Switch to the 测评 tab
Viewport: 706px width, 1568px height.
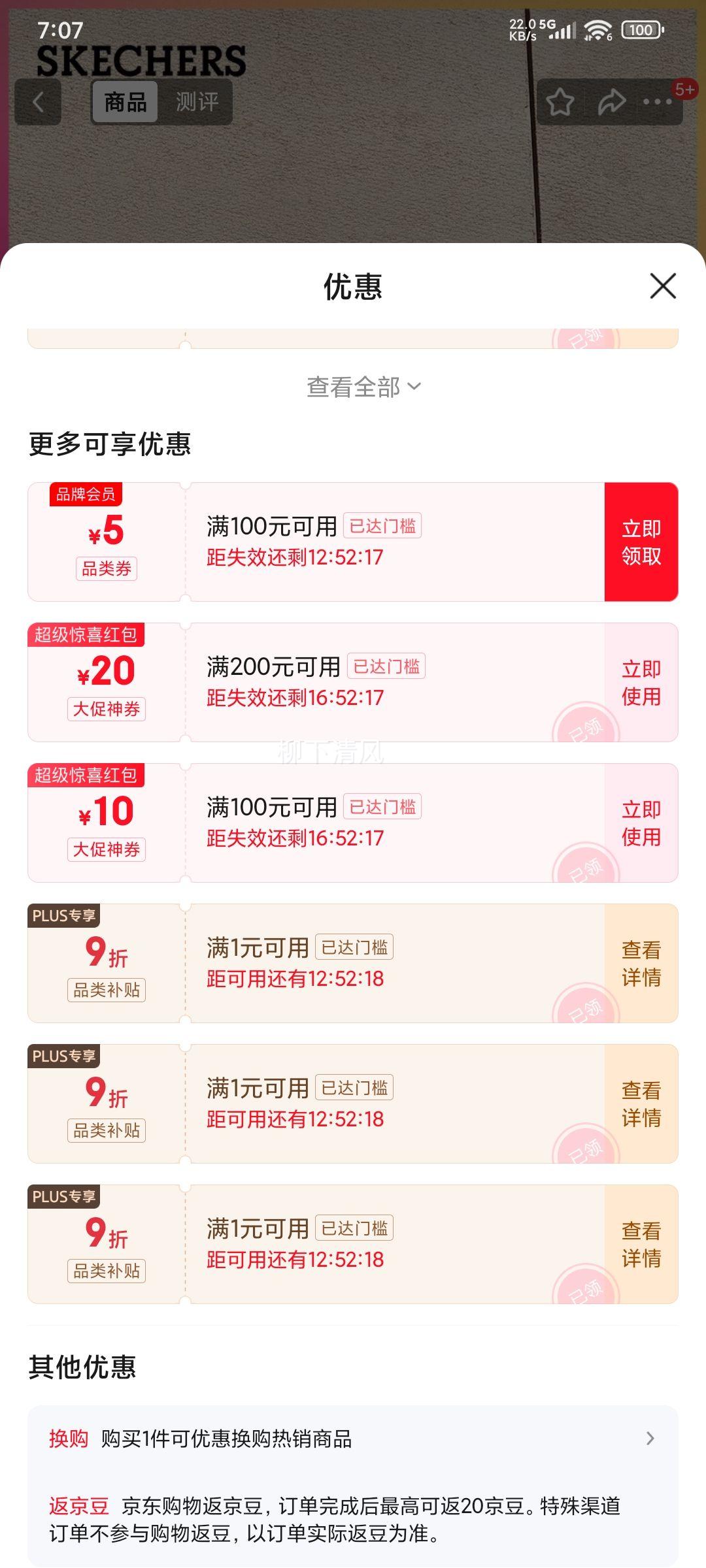pos(197,102)
